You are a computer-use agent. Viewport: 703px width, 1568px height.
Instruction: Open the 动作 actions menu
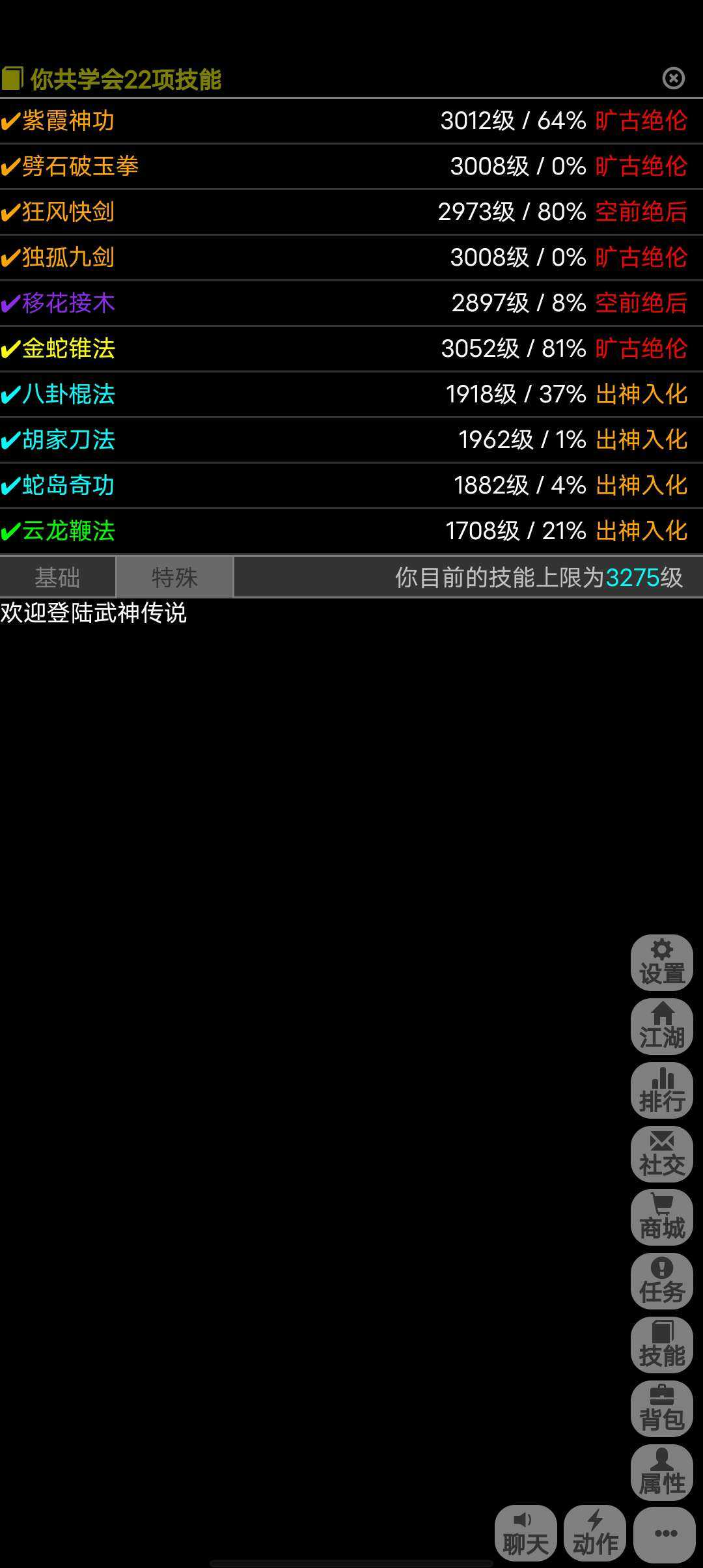coord(594,1533)
